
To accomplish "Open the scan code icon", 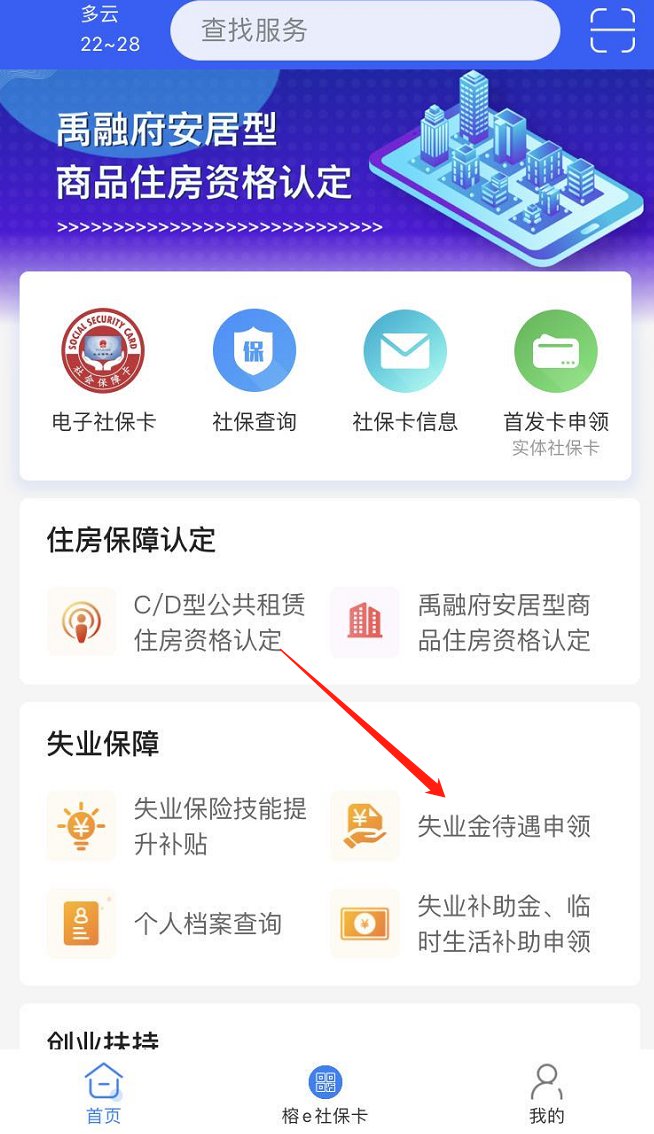I will [x=612, y=30].
